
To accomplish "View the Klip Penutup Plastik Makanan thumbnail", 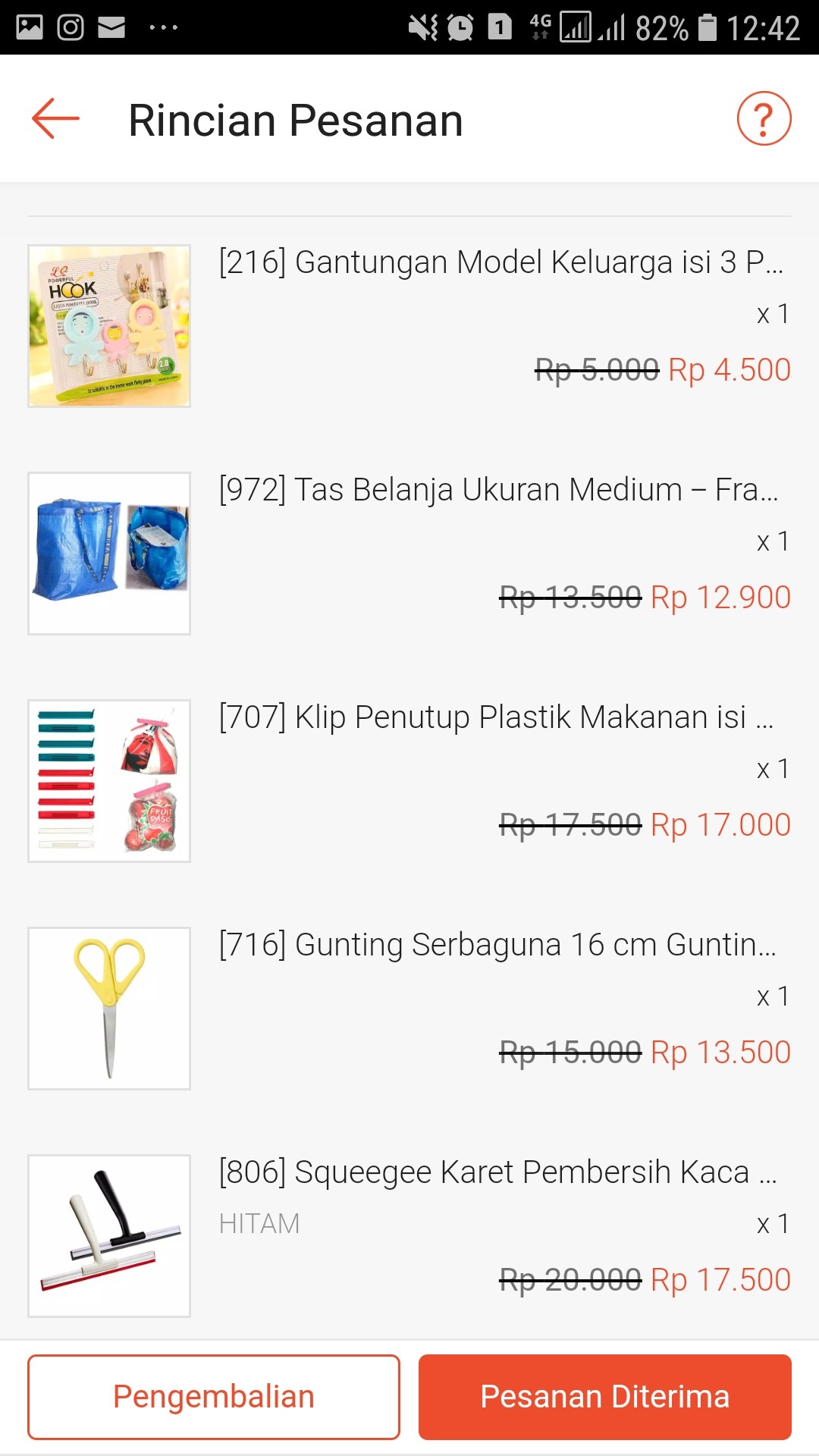I will (108, 780).
